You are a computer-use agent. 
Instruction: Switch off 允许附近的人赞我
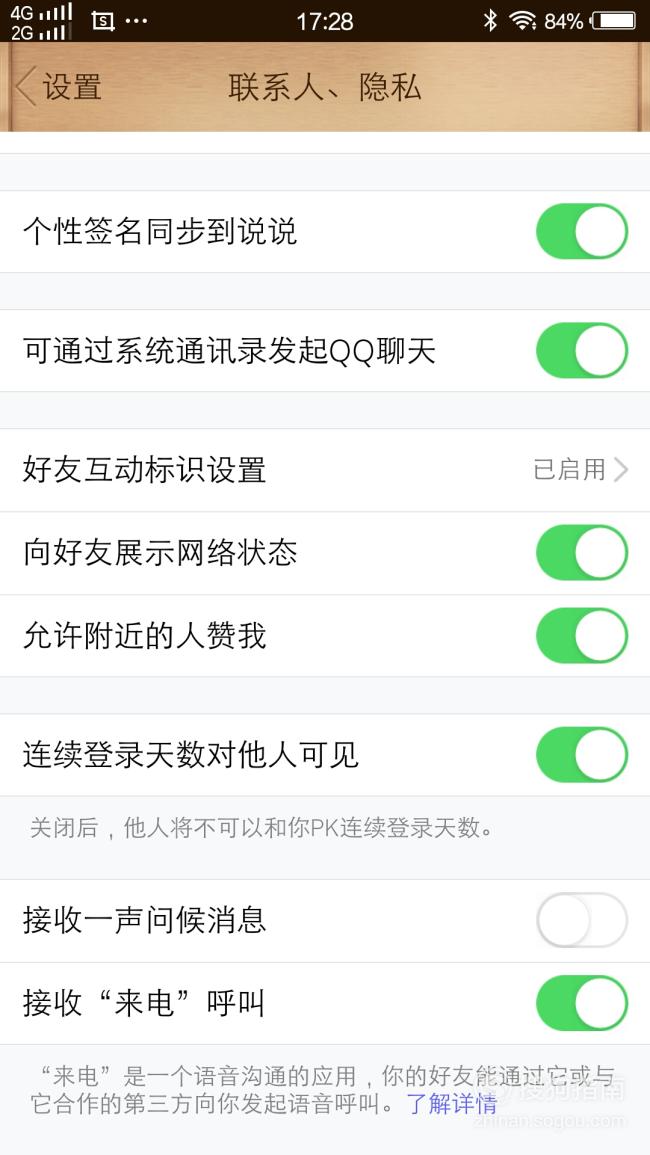tap(581, 636)
